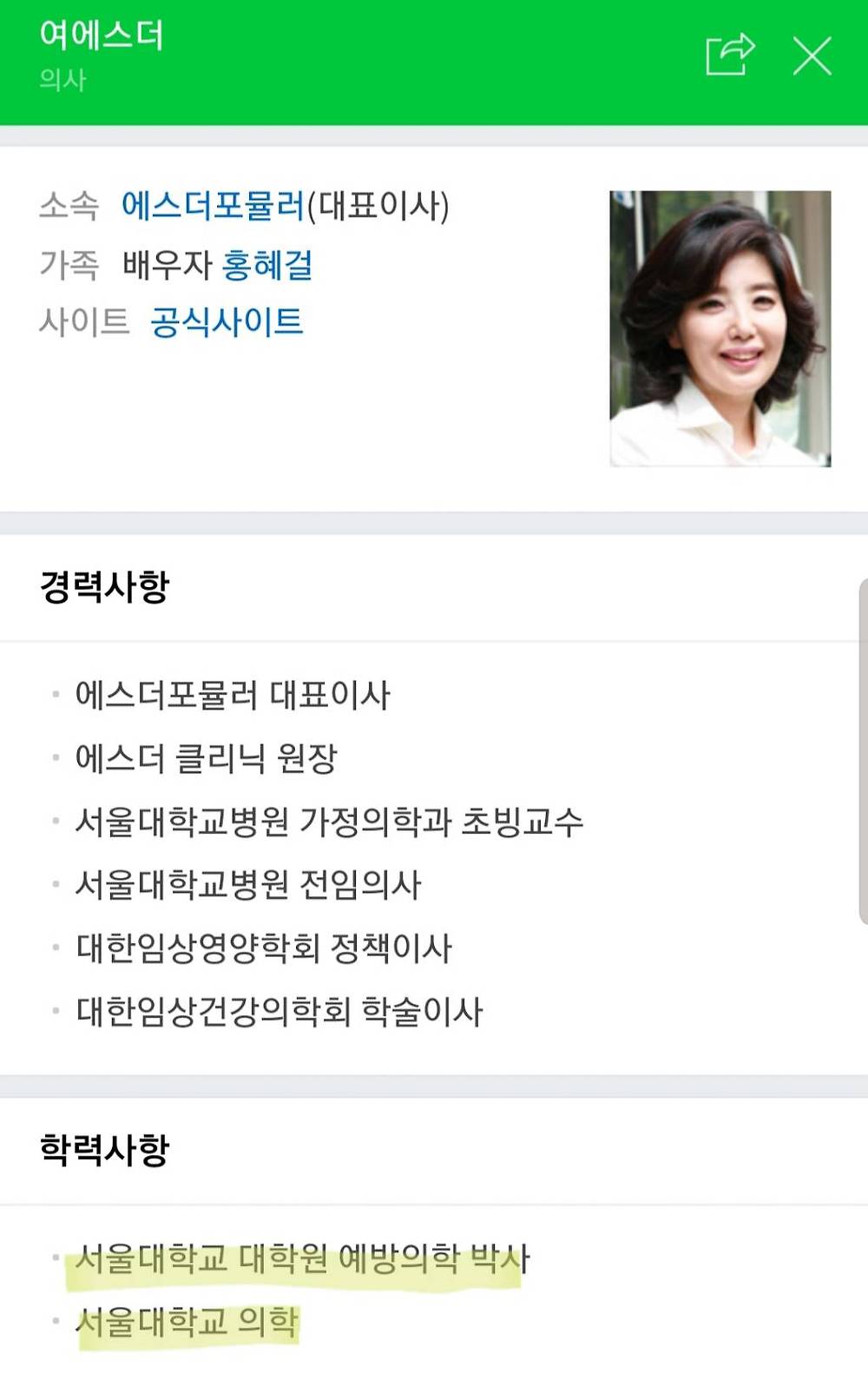Tap the profile photo thumbnail

pyautogui.click(x=720, y=328)
